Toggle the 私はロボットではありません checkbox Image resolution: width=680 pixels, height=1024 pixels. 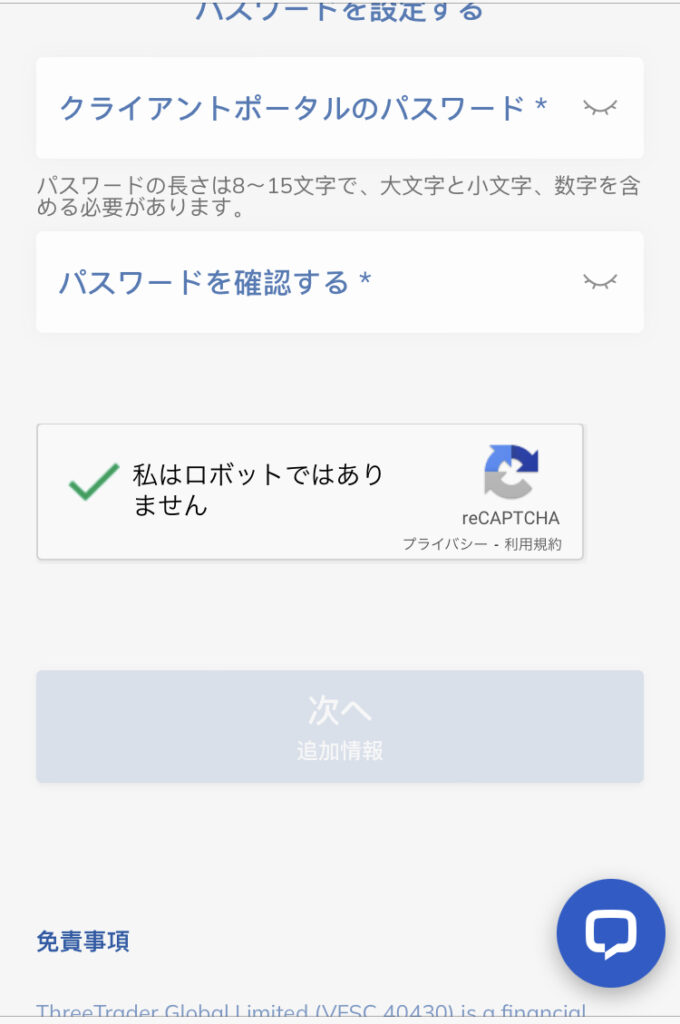[x=93, y=489]
